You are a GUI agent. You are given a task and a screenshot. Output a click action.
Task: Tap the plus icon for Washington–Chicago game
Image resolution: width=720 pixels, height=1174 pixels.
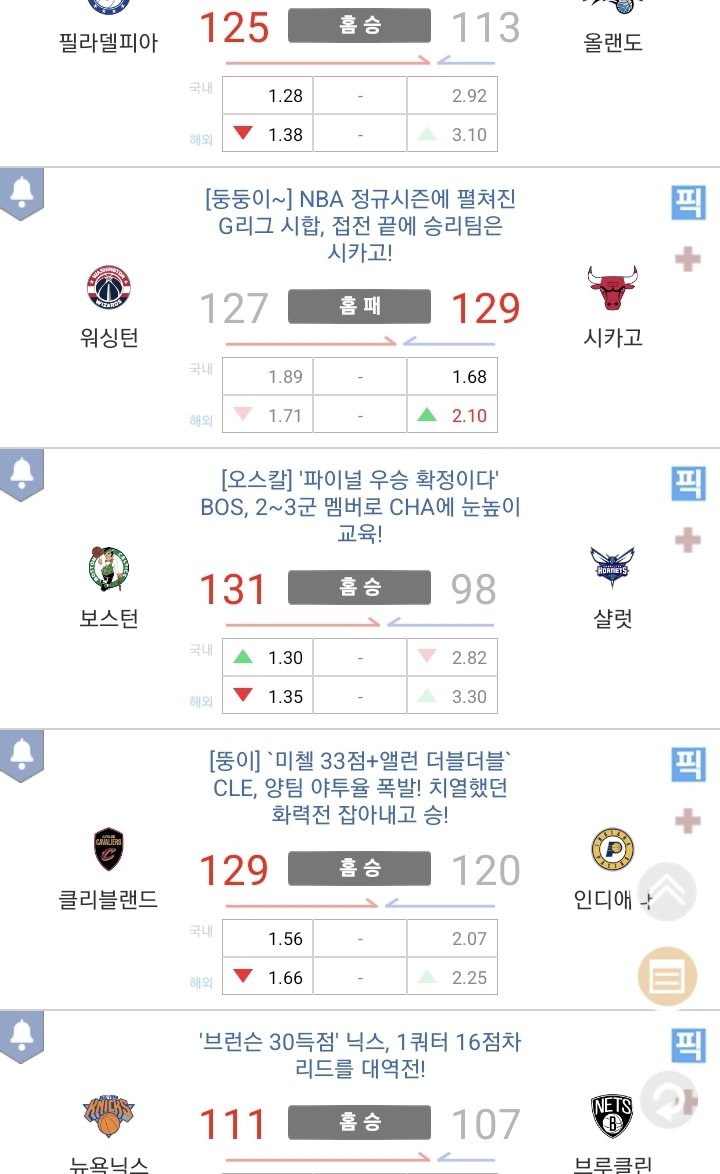[688, 260]
